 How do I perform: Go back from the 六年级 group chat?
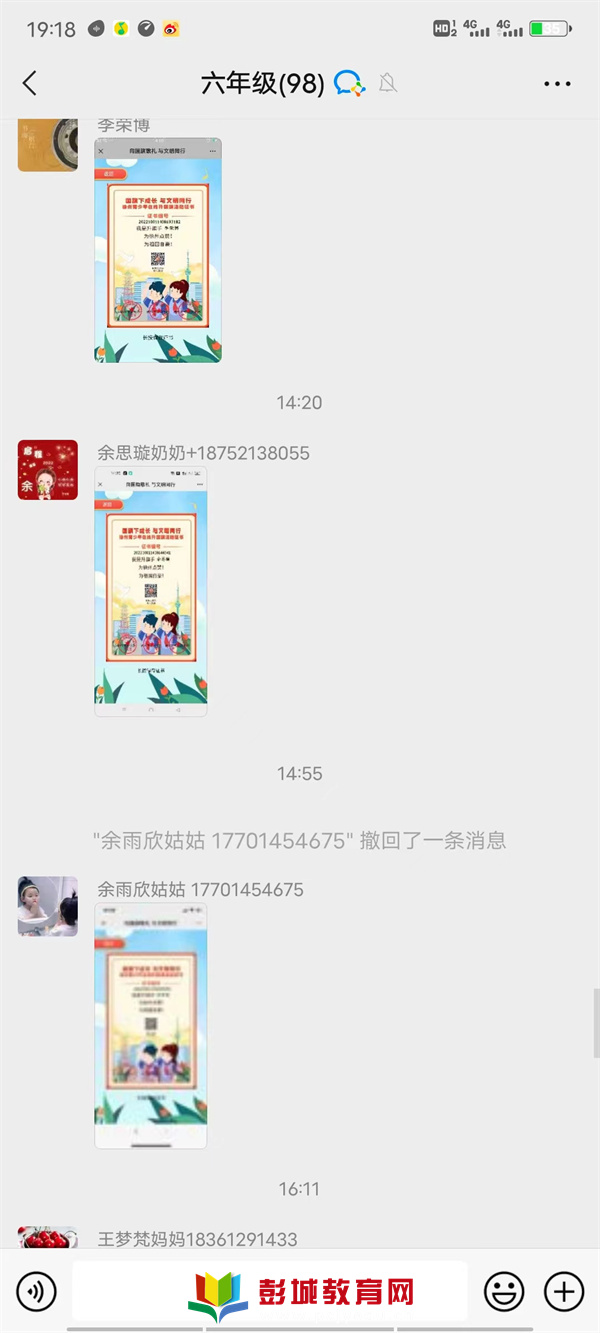pyautogui.click(x=30, y=83)
